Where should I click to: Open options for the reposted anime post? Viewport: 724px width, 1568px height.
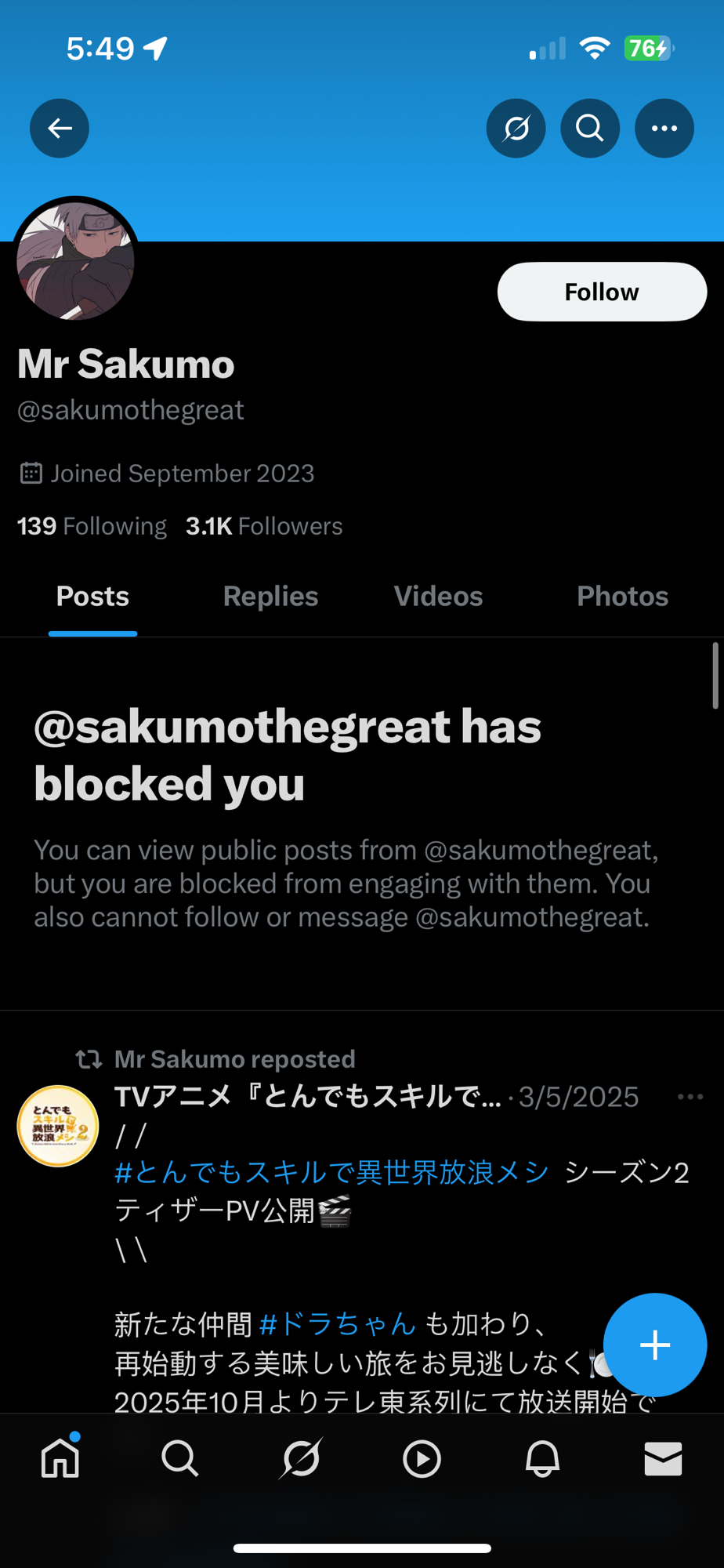[690, 1097]
